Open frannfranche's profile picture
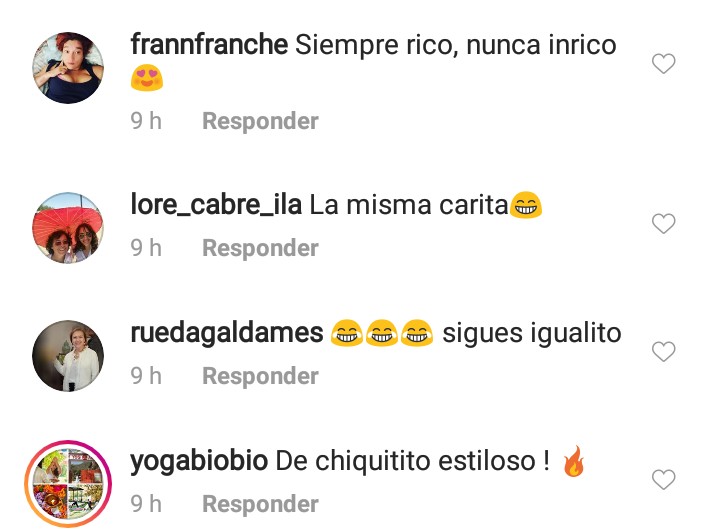 click(x=69, y=67)
